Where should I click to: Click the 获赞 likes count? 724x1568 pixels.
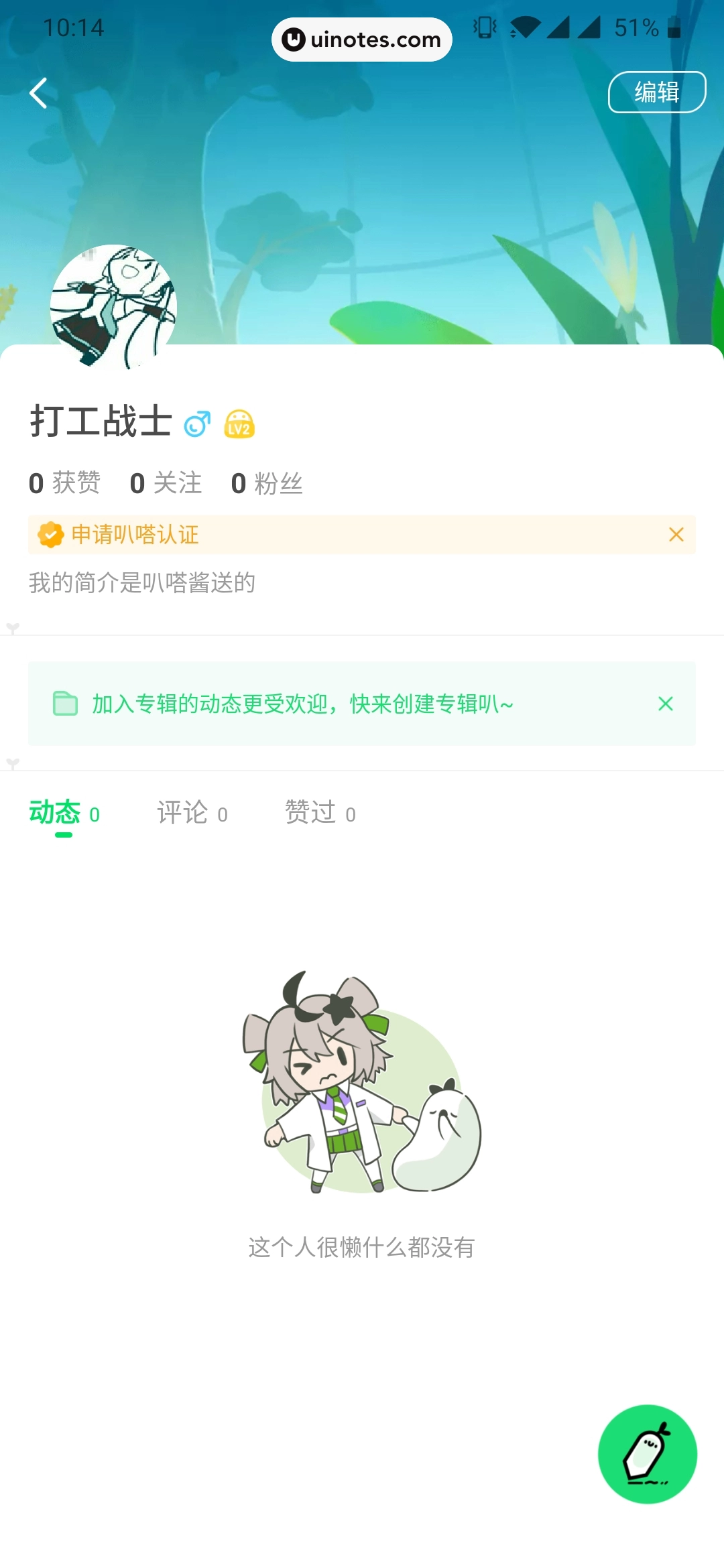point(66,482)
